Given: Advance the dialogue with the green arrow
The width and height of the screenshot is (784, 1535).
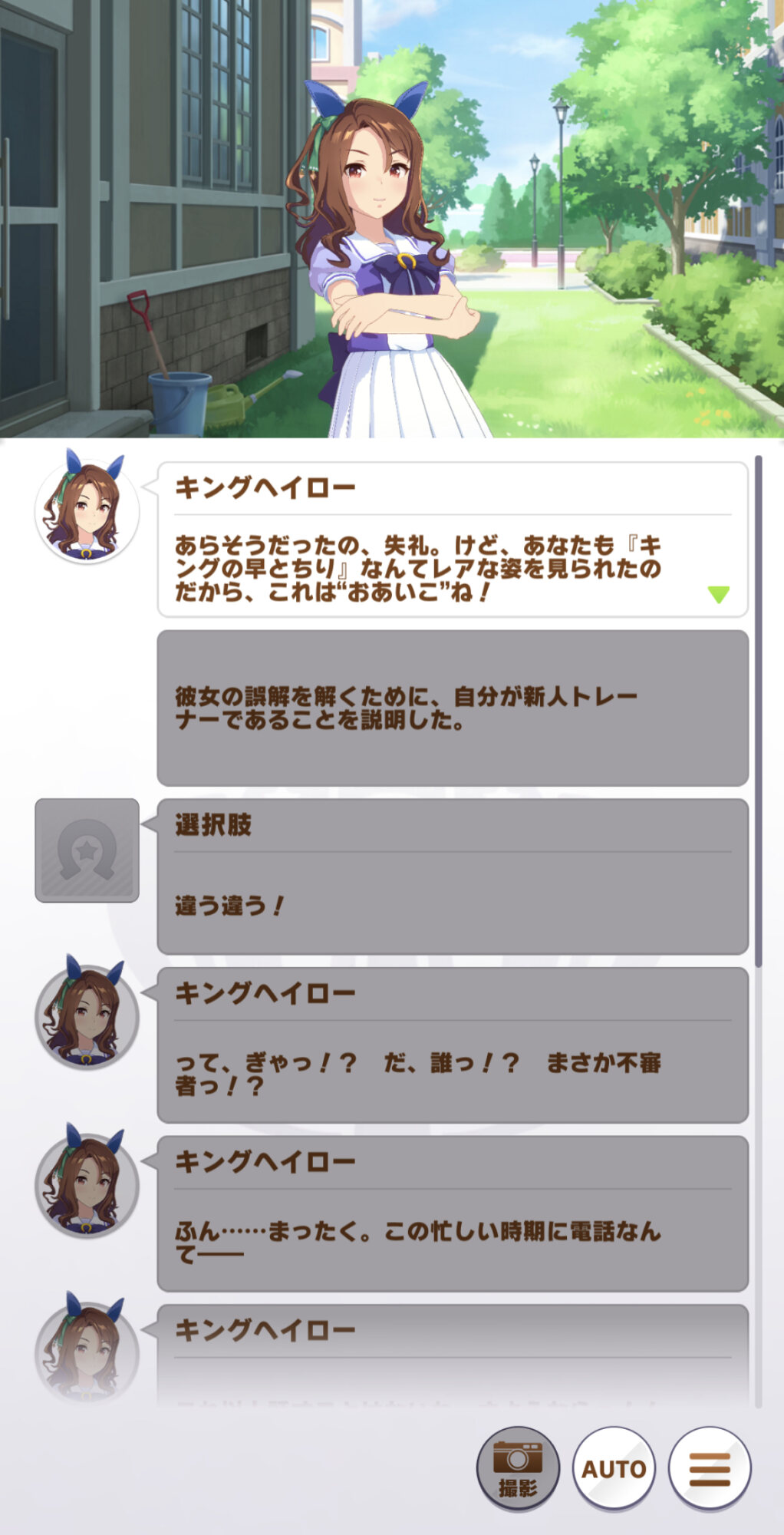Looking at the screenshot, I should (718, 595).
